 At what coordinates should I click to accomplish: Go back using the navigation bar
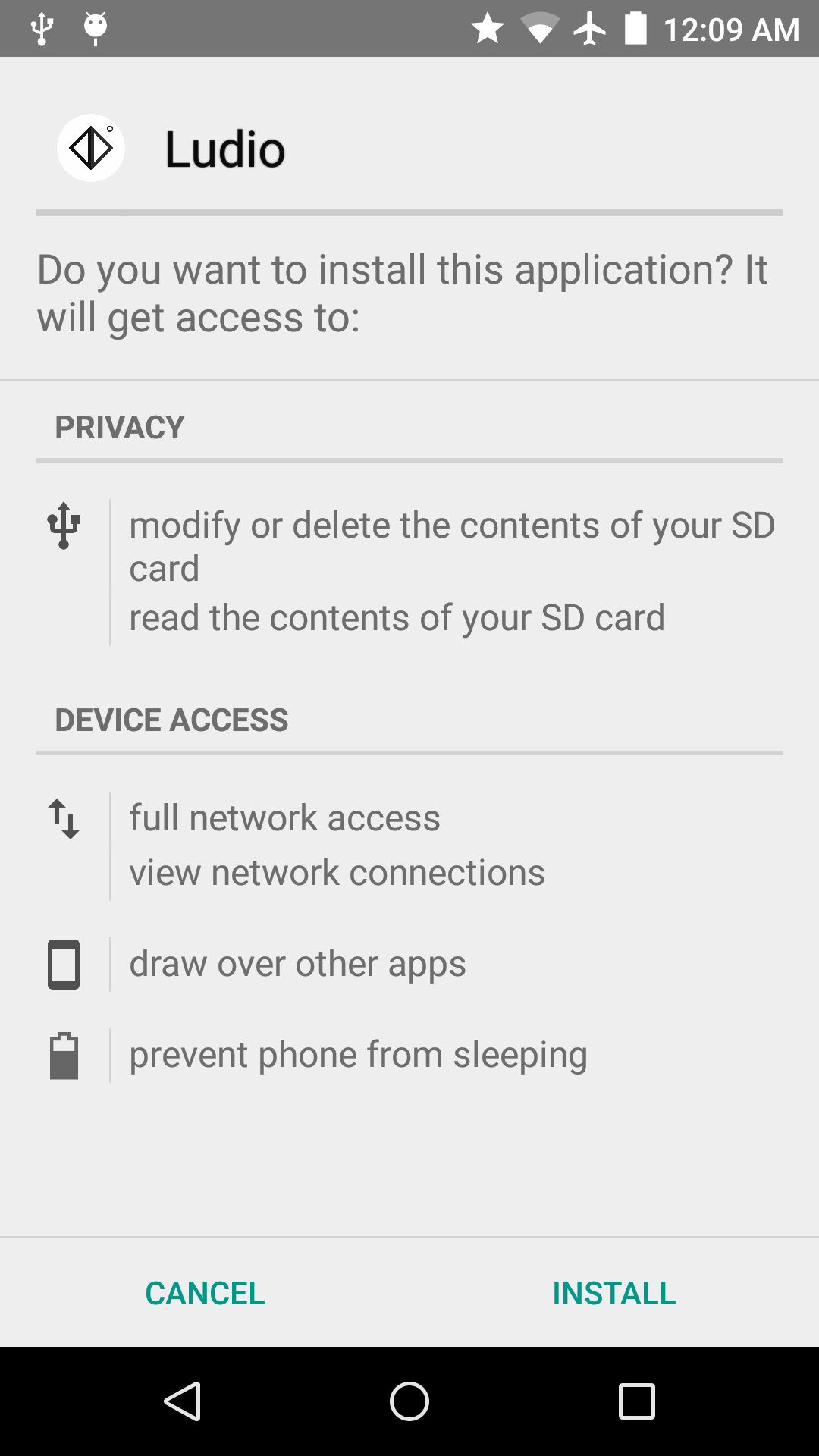point(183,1401)
